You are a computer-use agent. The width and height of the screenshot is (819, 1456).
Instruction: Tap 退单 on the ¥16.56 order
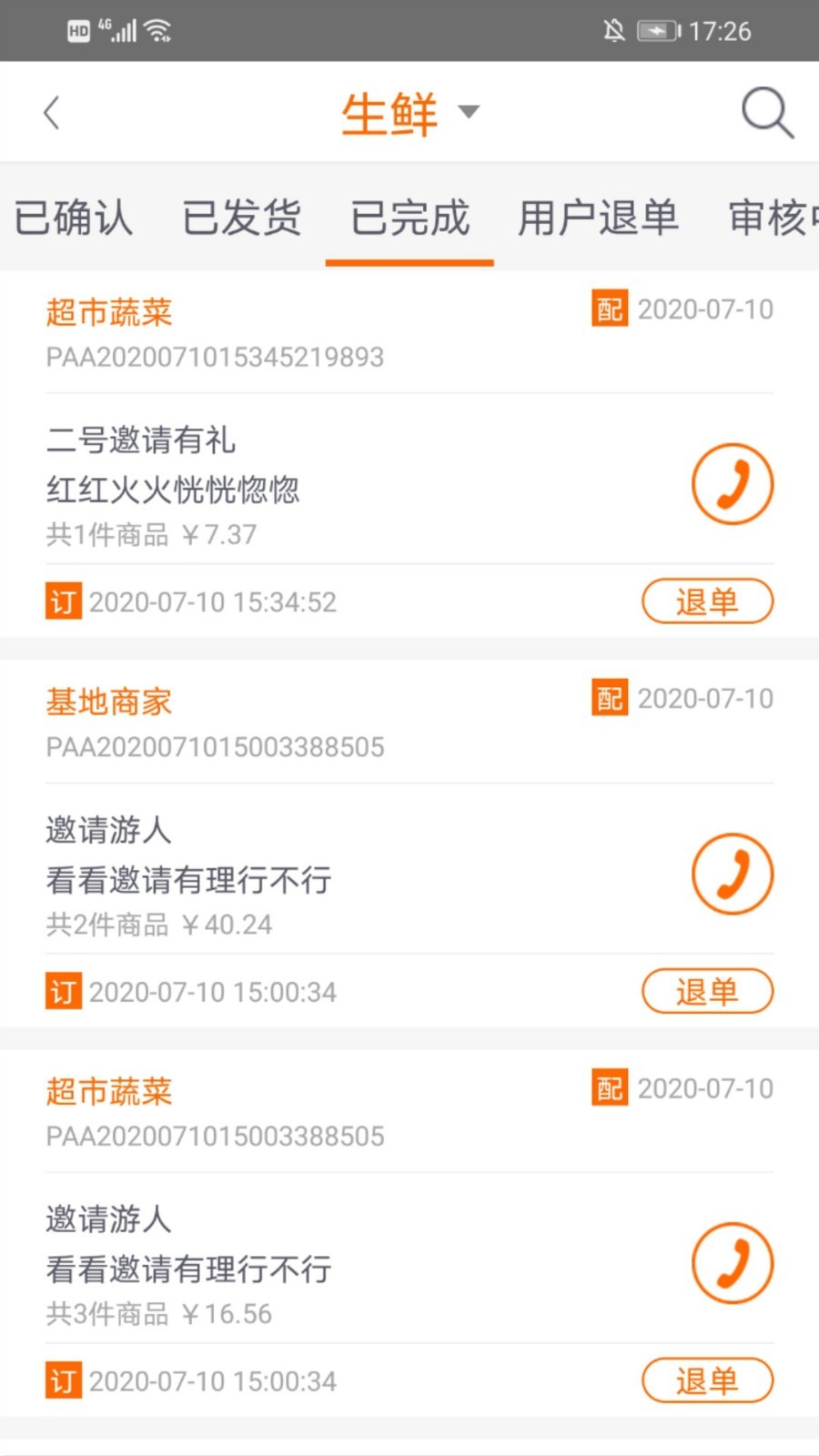(707, 1380)
